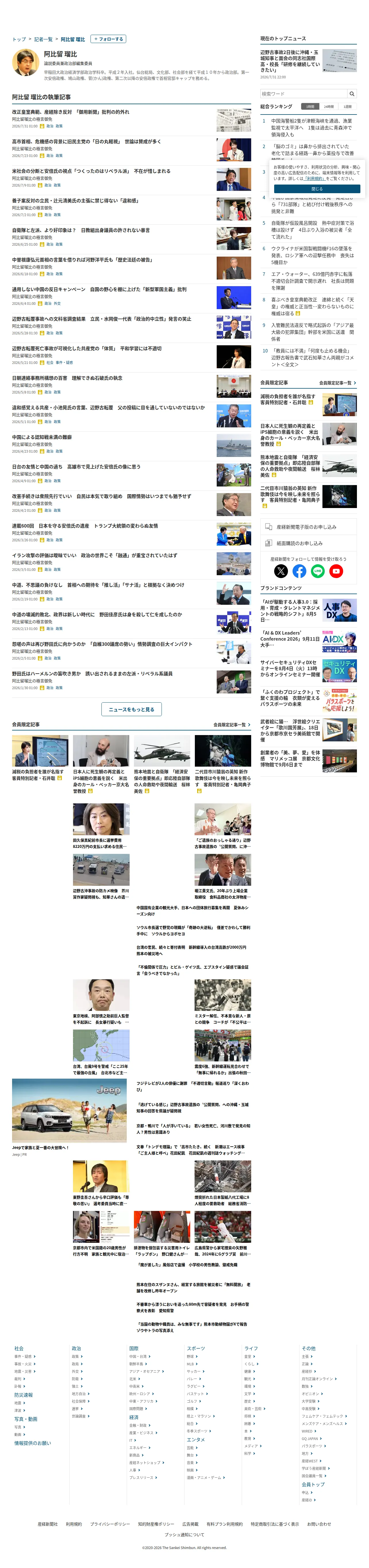369x1568 pixels.
Task: Open 会員限定記事一覧 link in the sidebar
Action: click(x=338, y=383)
